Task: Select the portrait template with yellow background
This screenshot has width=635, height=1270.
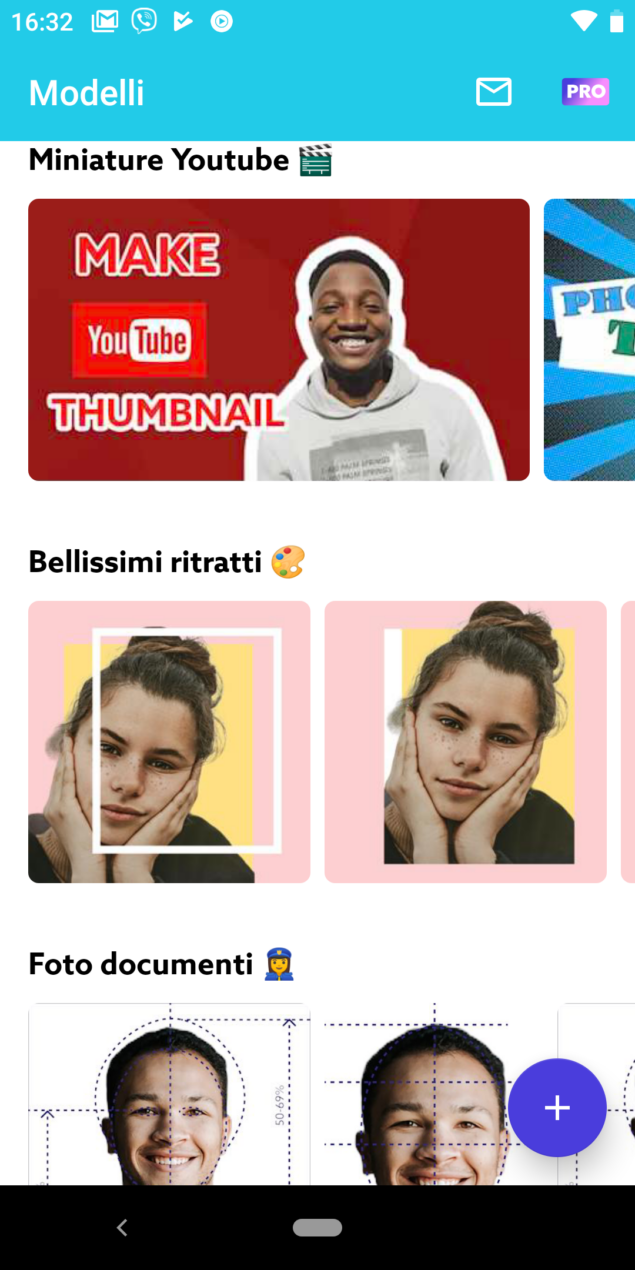Action: [x=465, y=742]
